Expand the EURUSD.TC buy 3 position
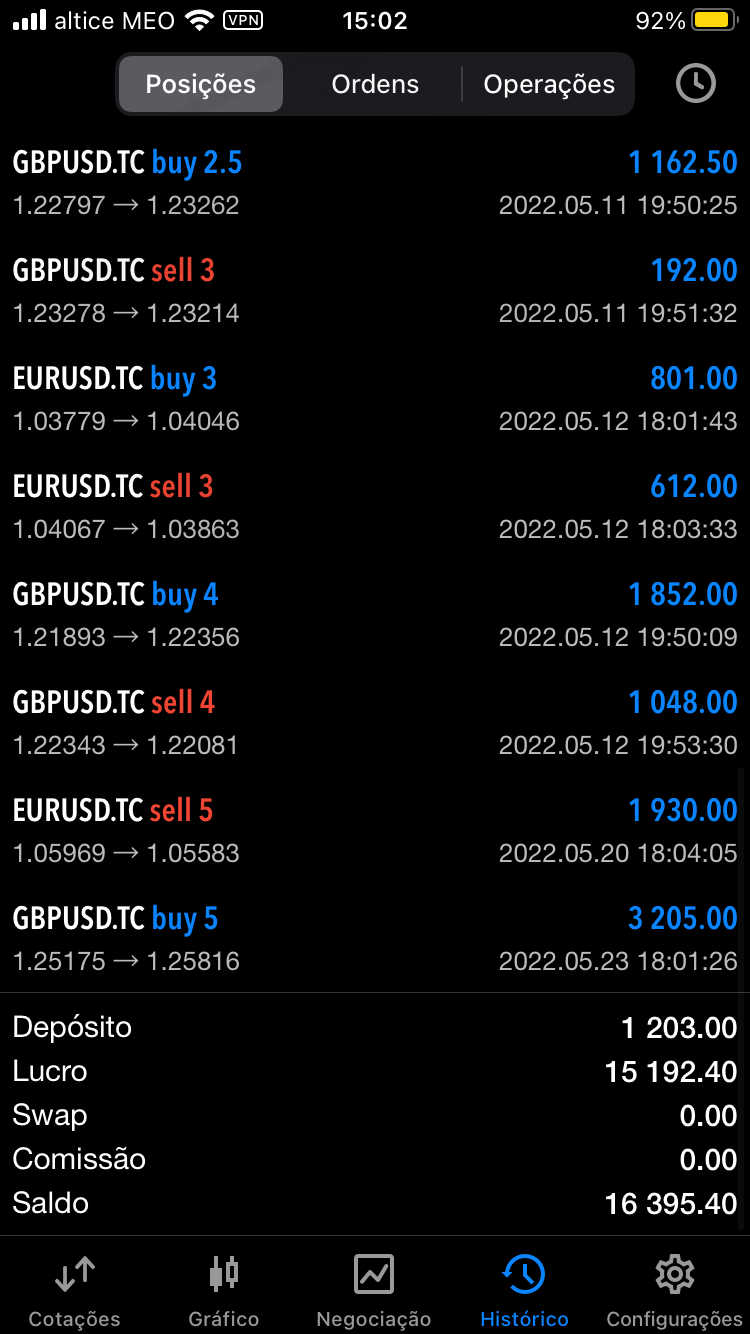This screenshot has width=750, height=1334. [x=375, y=399]
